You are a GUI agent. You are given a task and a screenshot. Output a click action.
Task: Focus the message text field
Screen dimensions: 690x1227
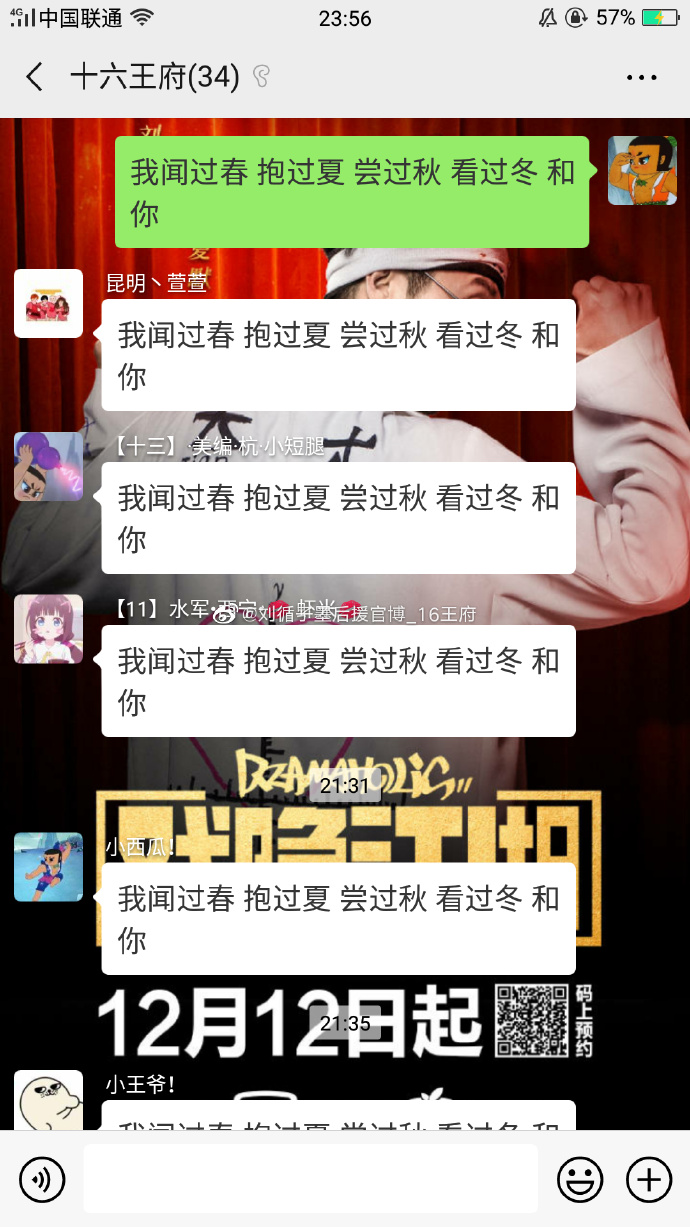tap(310, 1180)
